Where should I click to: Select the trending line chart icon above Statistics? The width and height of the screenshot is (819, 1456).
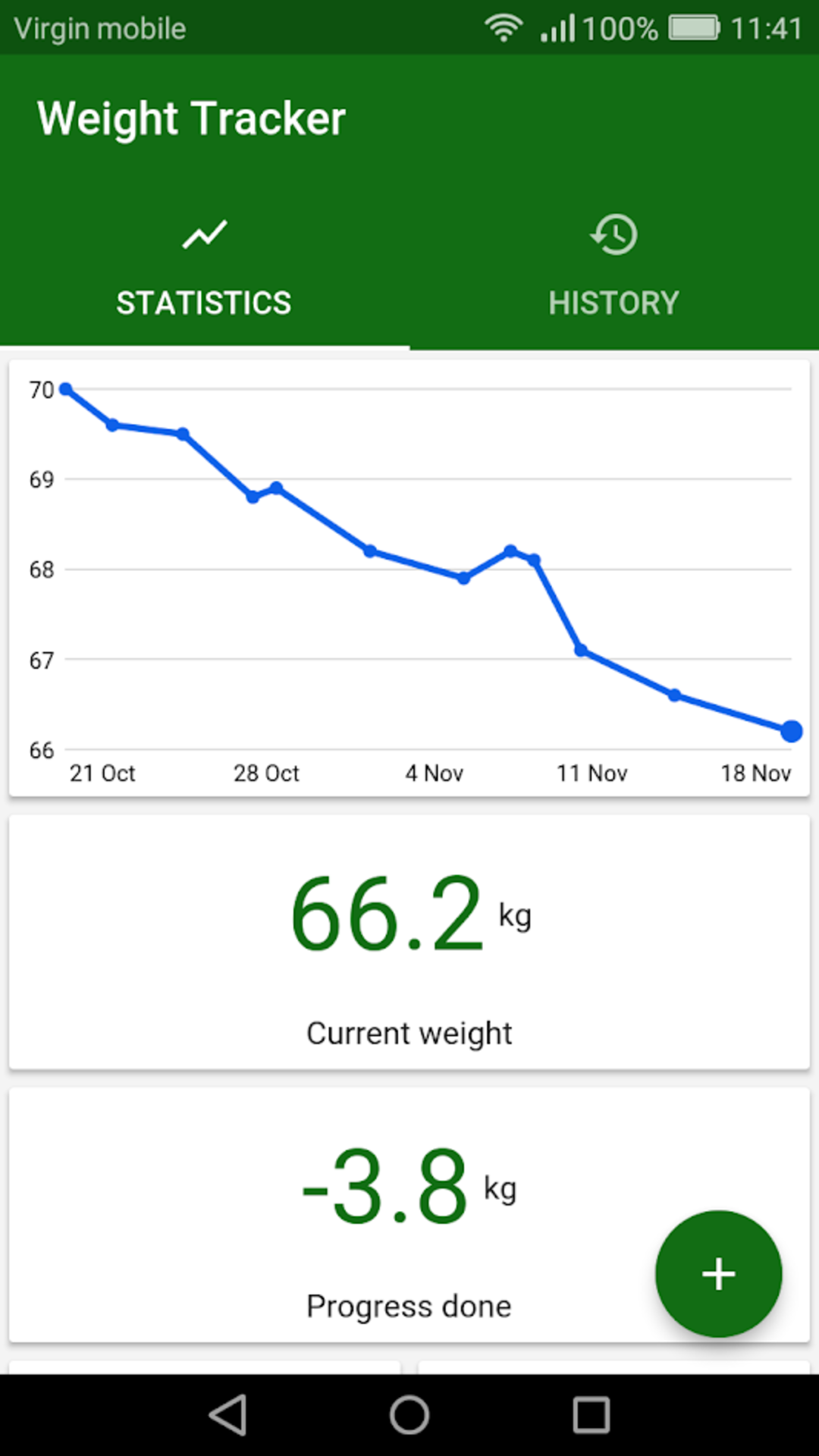point(203,234)
